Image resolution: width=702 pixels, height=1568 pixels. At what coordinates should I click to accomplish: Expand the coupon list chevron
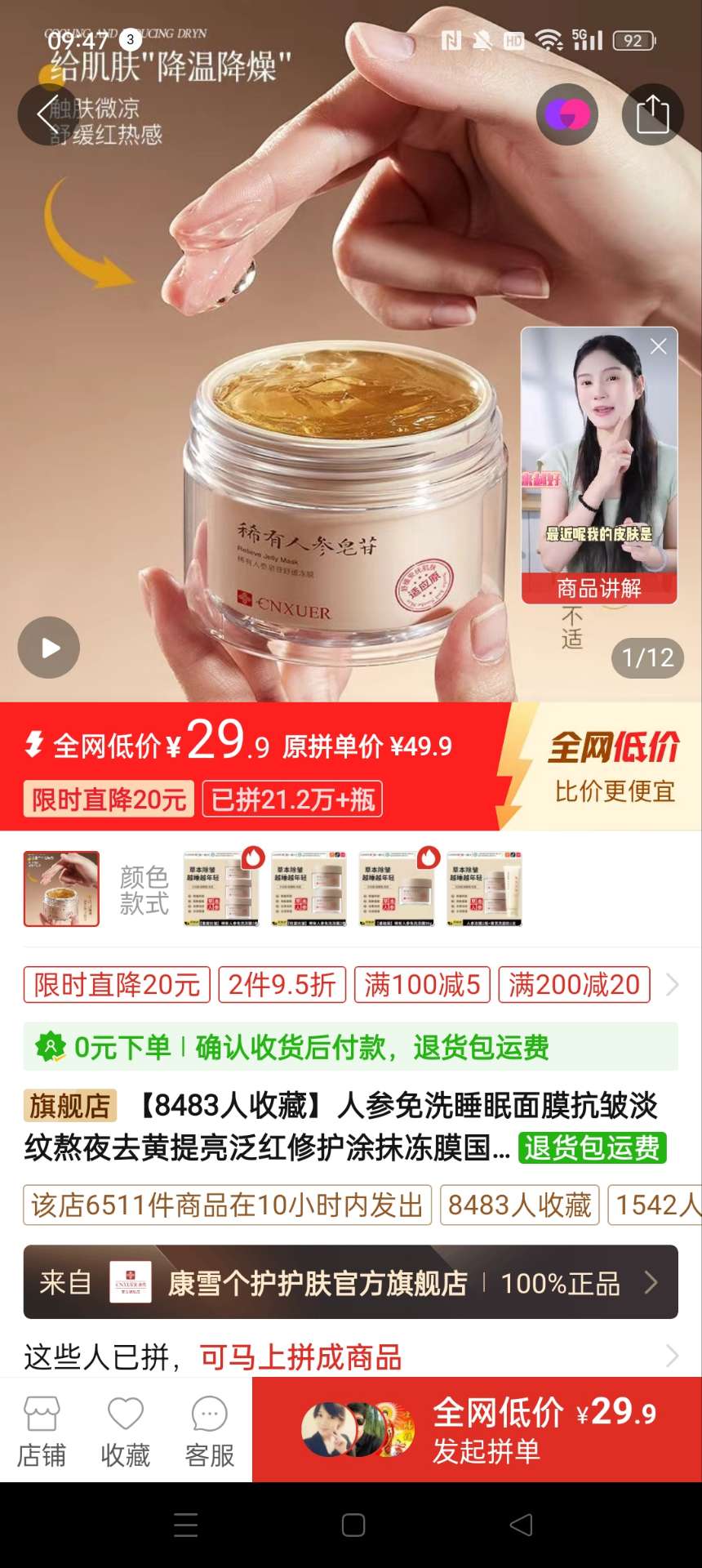click(672, 985)
